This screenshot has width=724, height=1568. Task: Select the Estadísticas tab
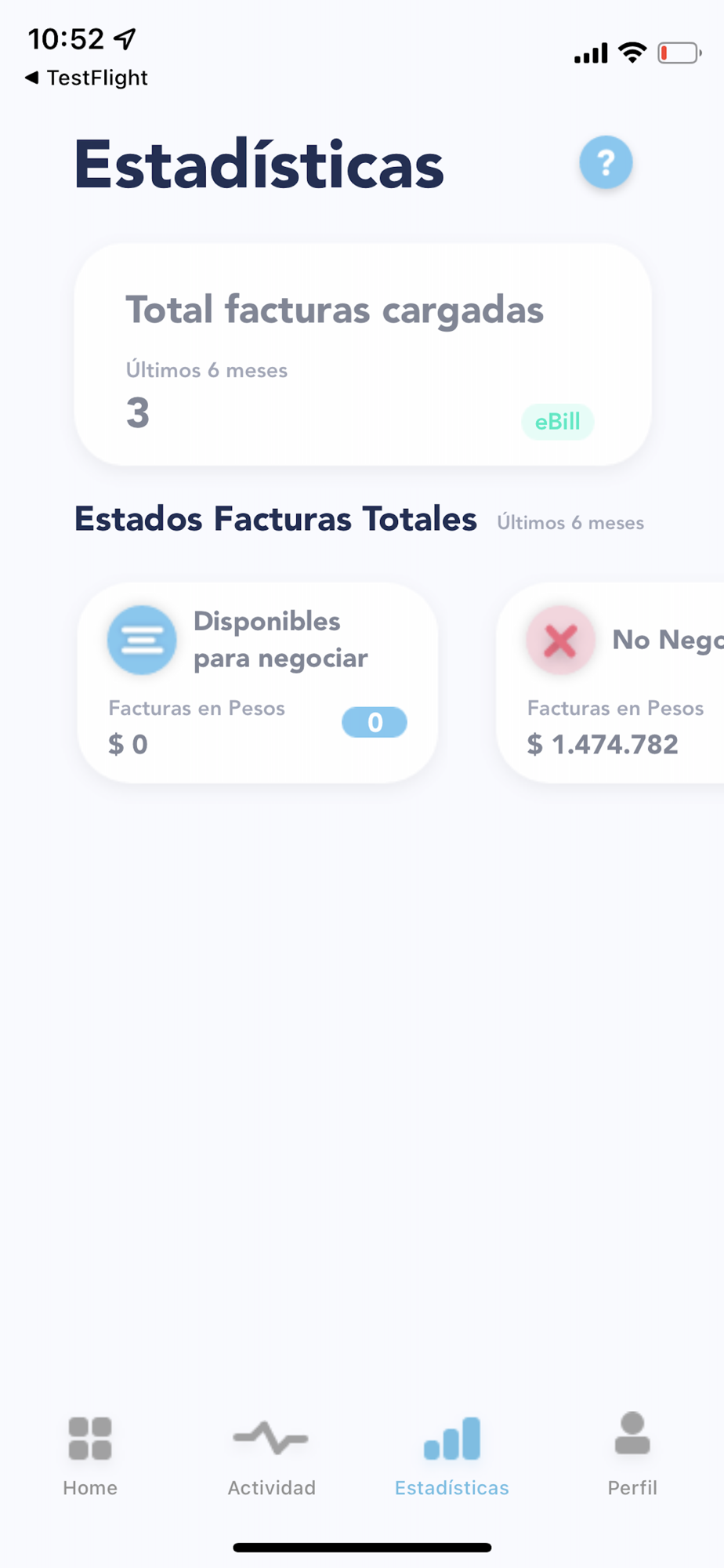[x=452, y=1456]
